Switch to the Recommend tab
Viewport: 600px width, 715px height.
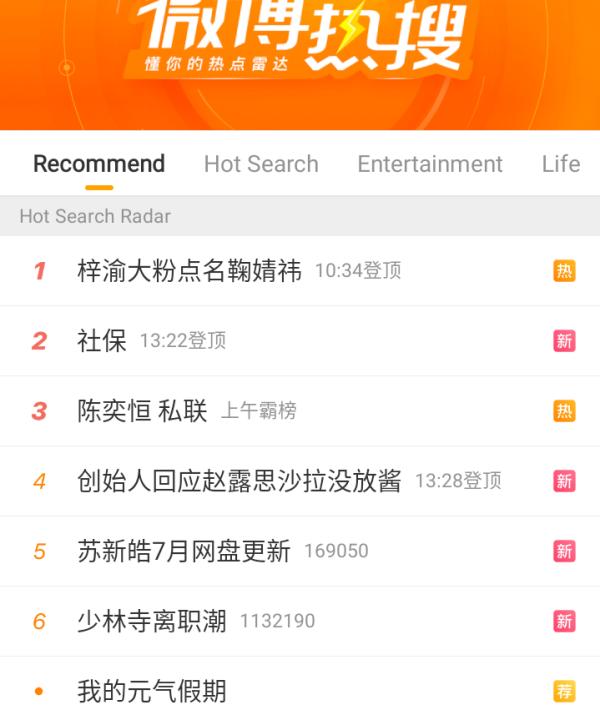pyautogui.click(x=99, y=164)
